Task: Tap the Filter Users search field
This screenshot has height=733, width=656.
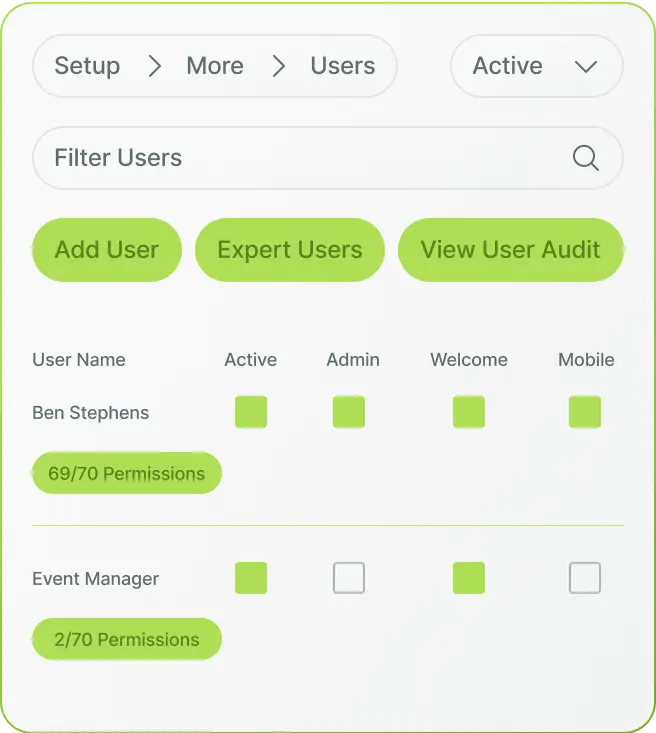Action: click(x=300, y=158)
